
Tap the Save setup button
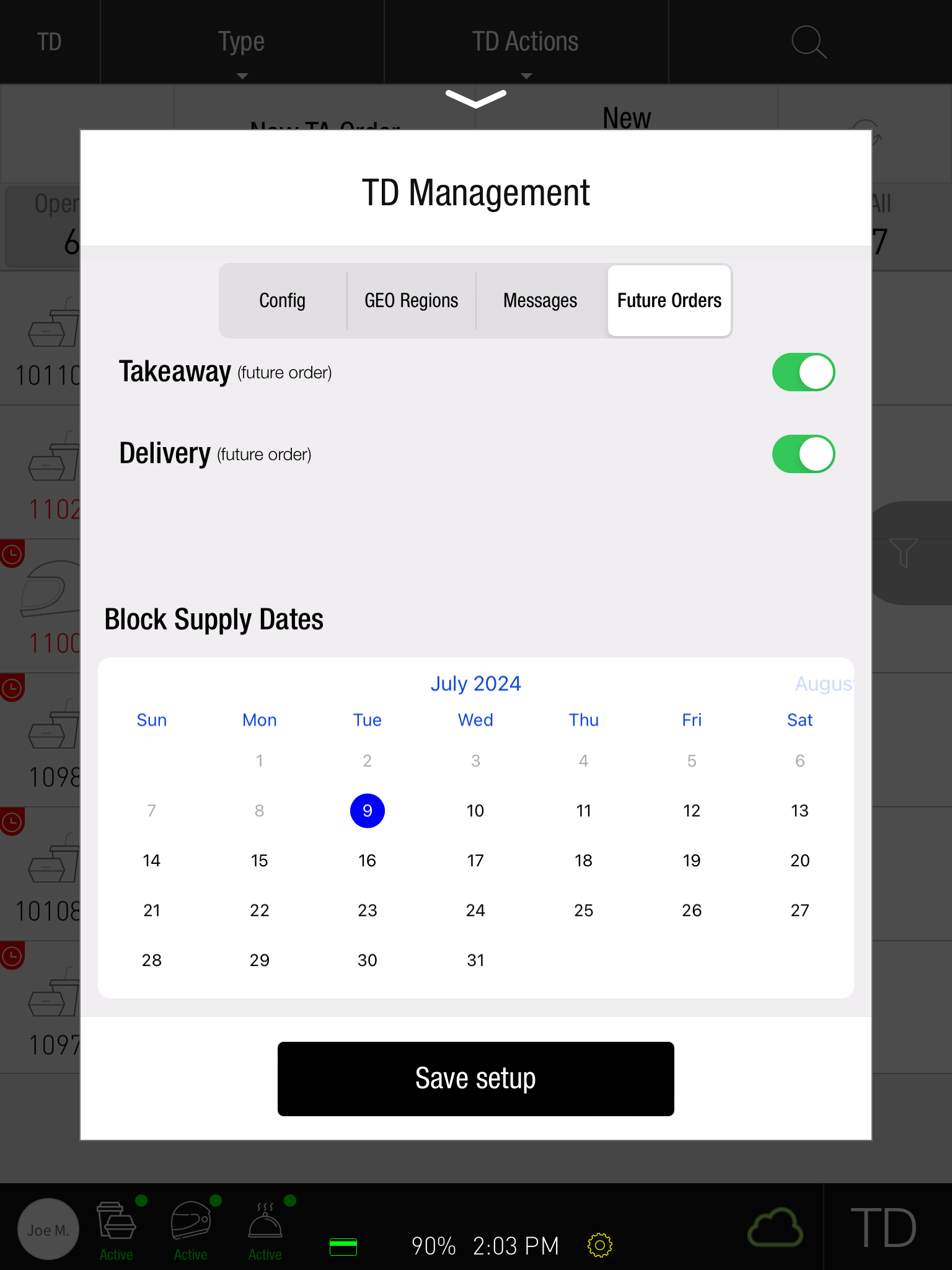click(475, 1078)
